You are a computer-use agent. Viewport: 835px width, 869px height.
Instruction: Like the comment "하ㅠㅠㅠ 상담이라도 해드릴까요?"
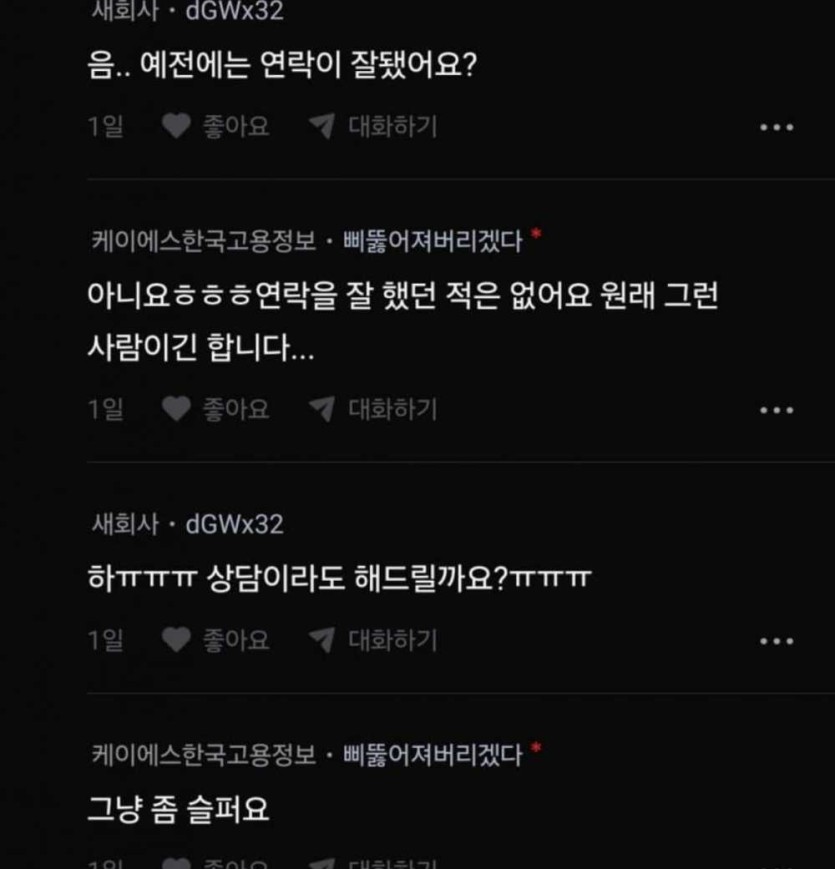[x=216, y=640]
